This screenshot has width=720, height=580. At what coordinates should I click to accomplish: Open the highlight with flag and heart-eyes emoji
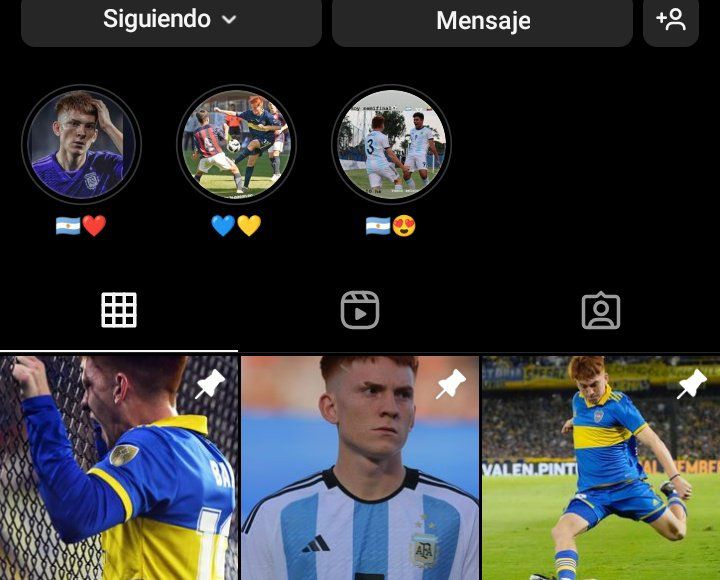[x=391, y=145]
